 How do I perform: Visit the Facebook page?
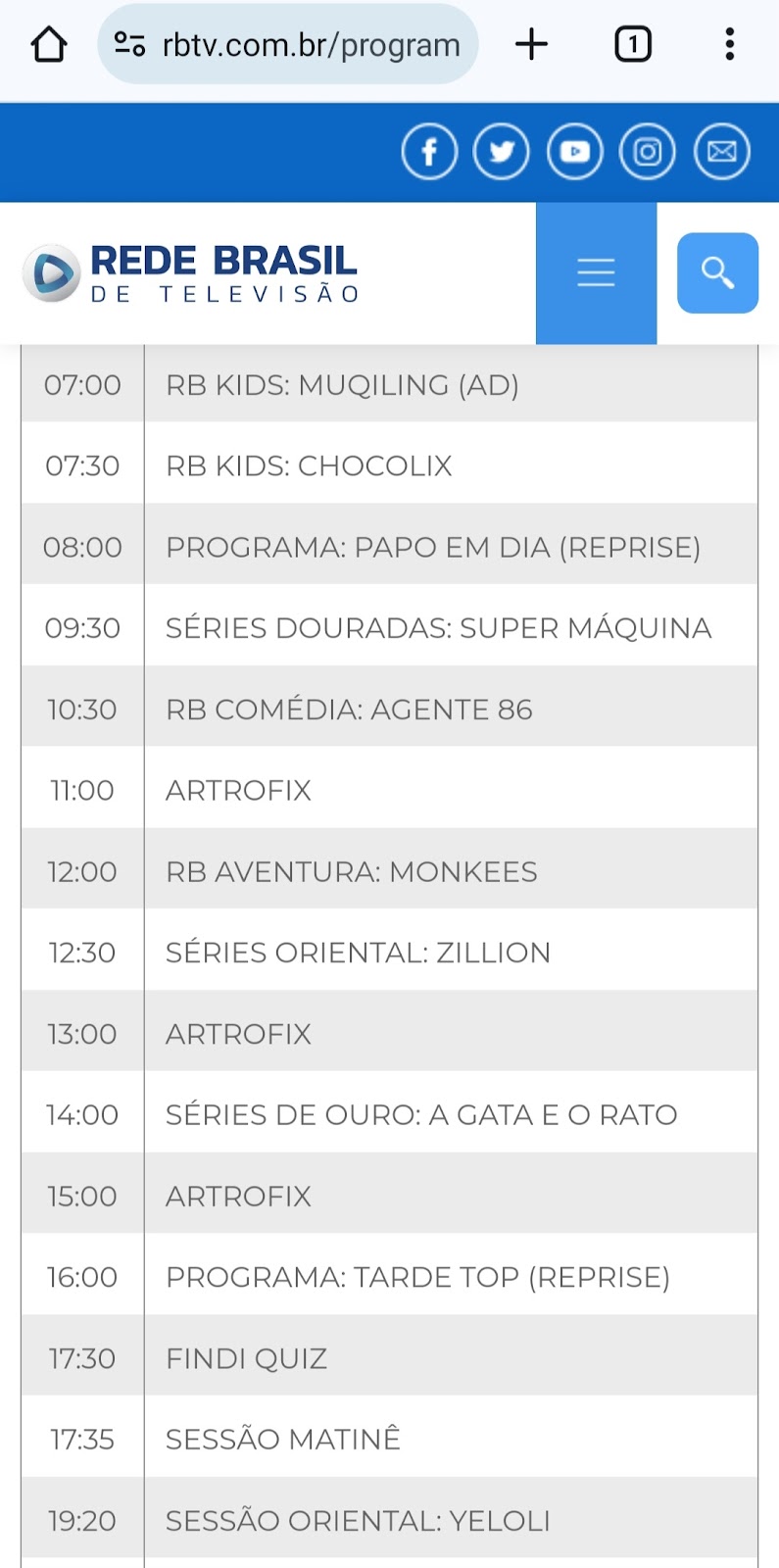tap(429, 152)
